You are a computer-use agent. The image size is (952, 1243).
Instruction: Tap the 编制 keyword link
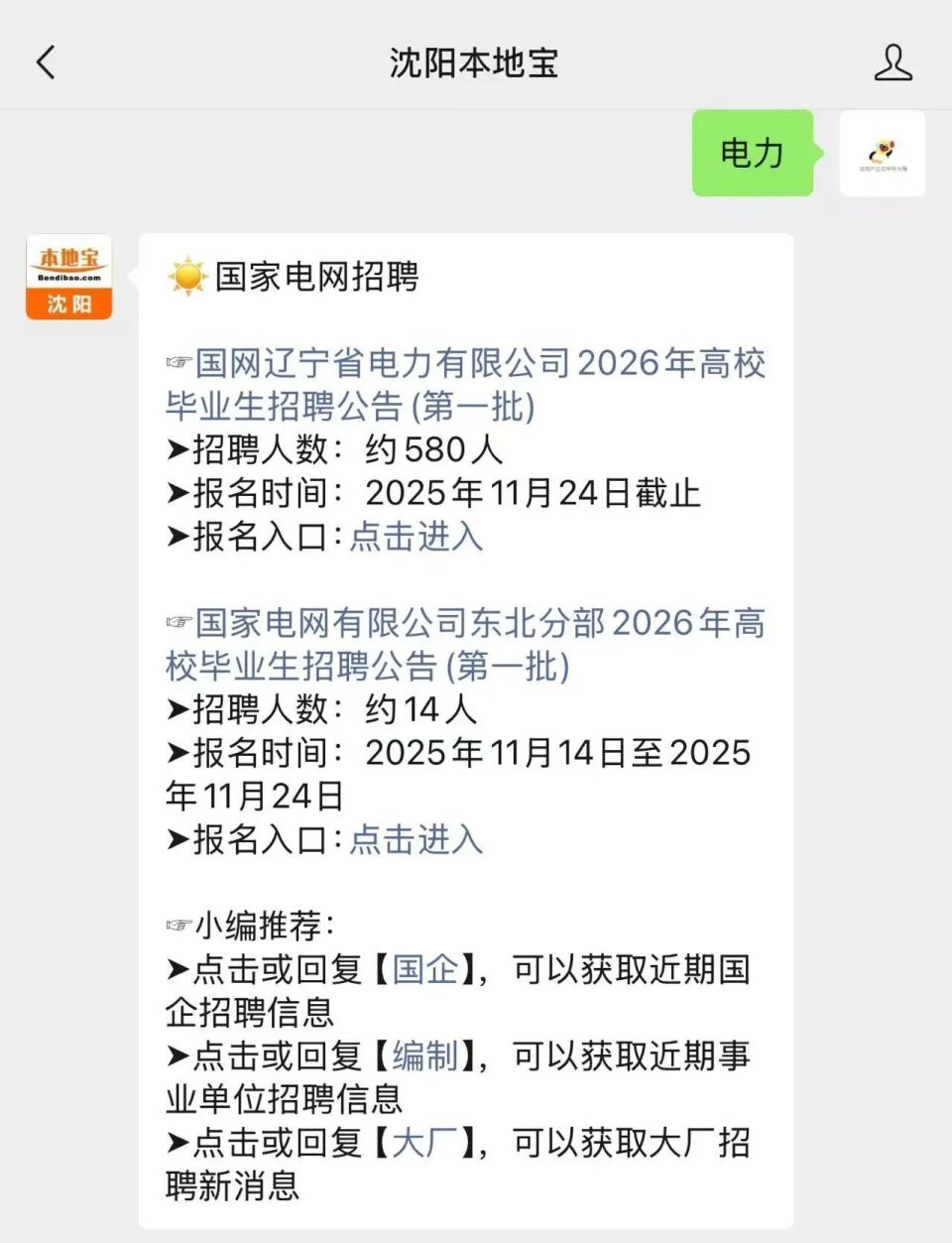click(426, 1057)
